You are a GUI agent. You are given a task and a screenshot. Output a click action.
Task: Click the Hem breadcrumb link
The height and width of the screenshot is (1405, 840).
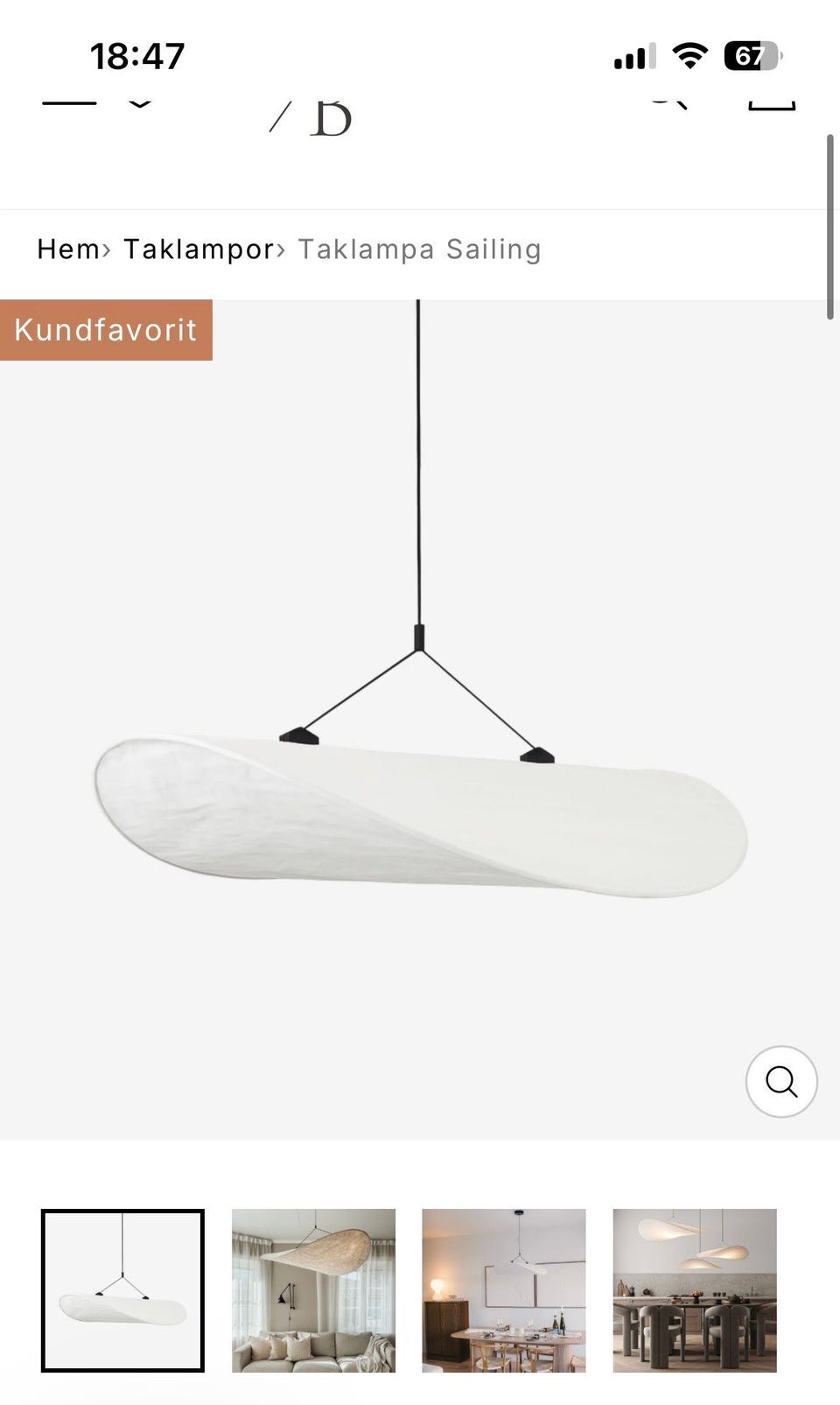coord(67,249)
